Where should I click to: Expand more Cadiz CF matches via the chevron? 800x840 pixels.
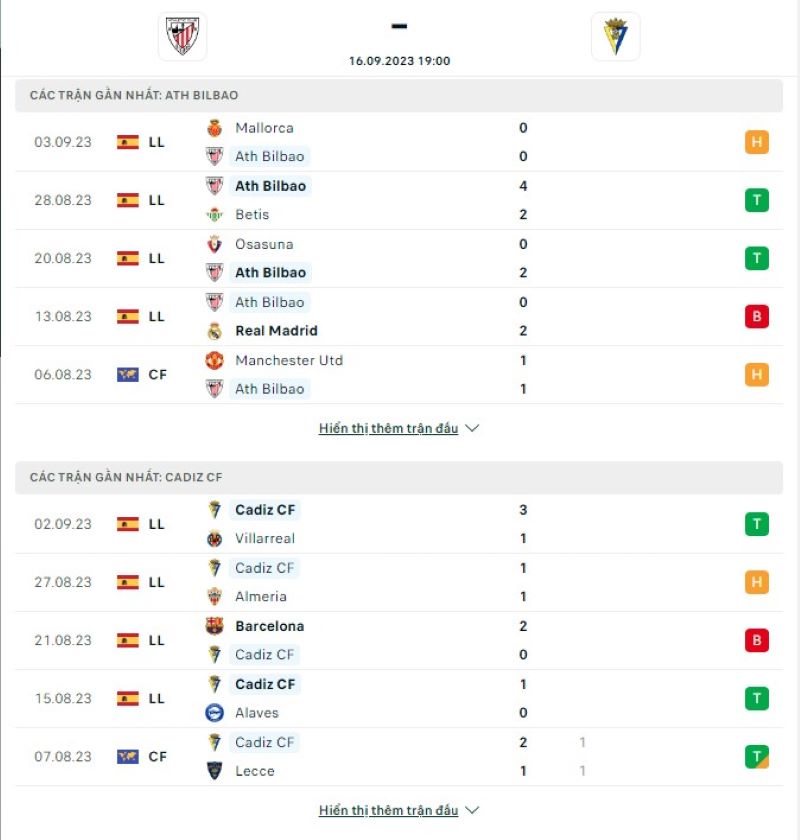[470, 810]
